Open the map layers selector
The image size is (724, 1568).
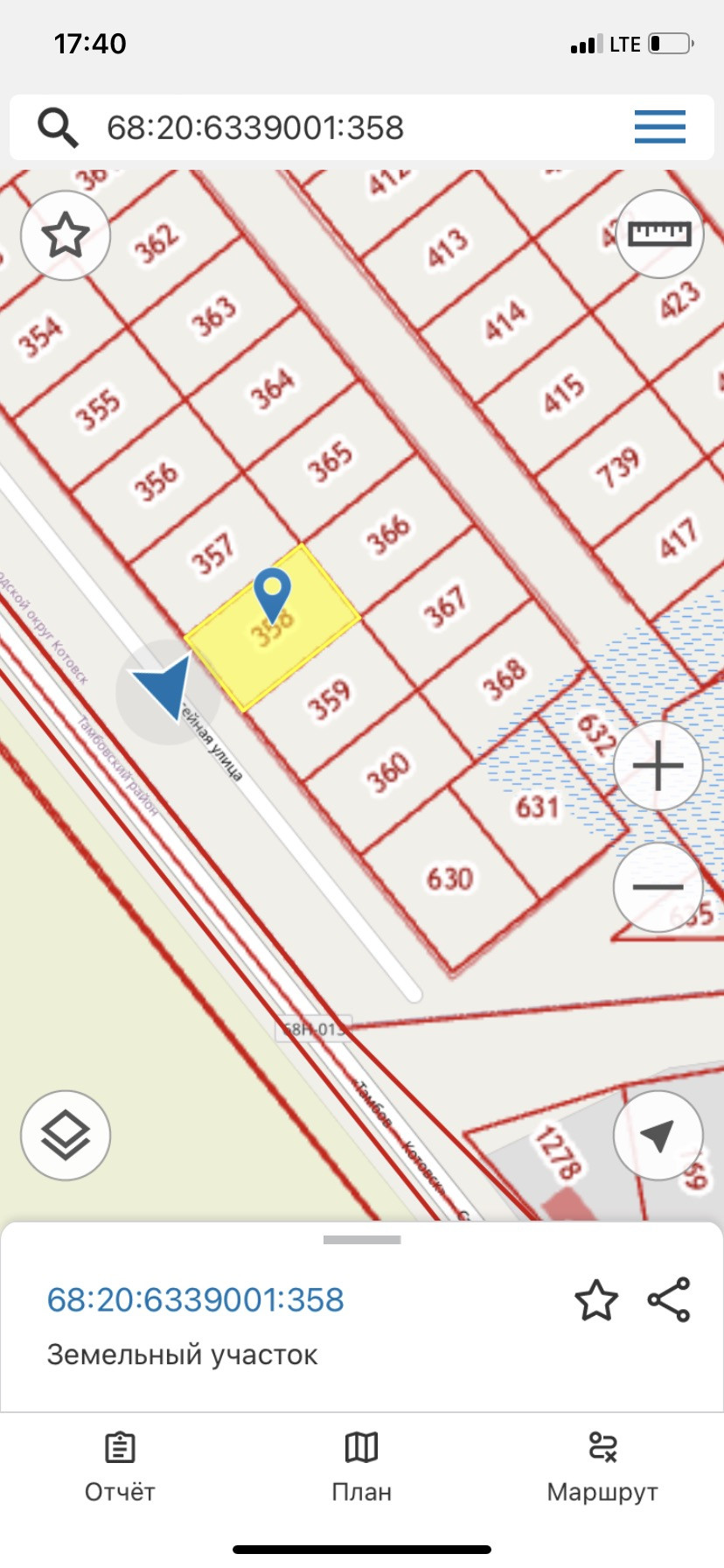pos(66,1135)
